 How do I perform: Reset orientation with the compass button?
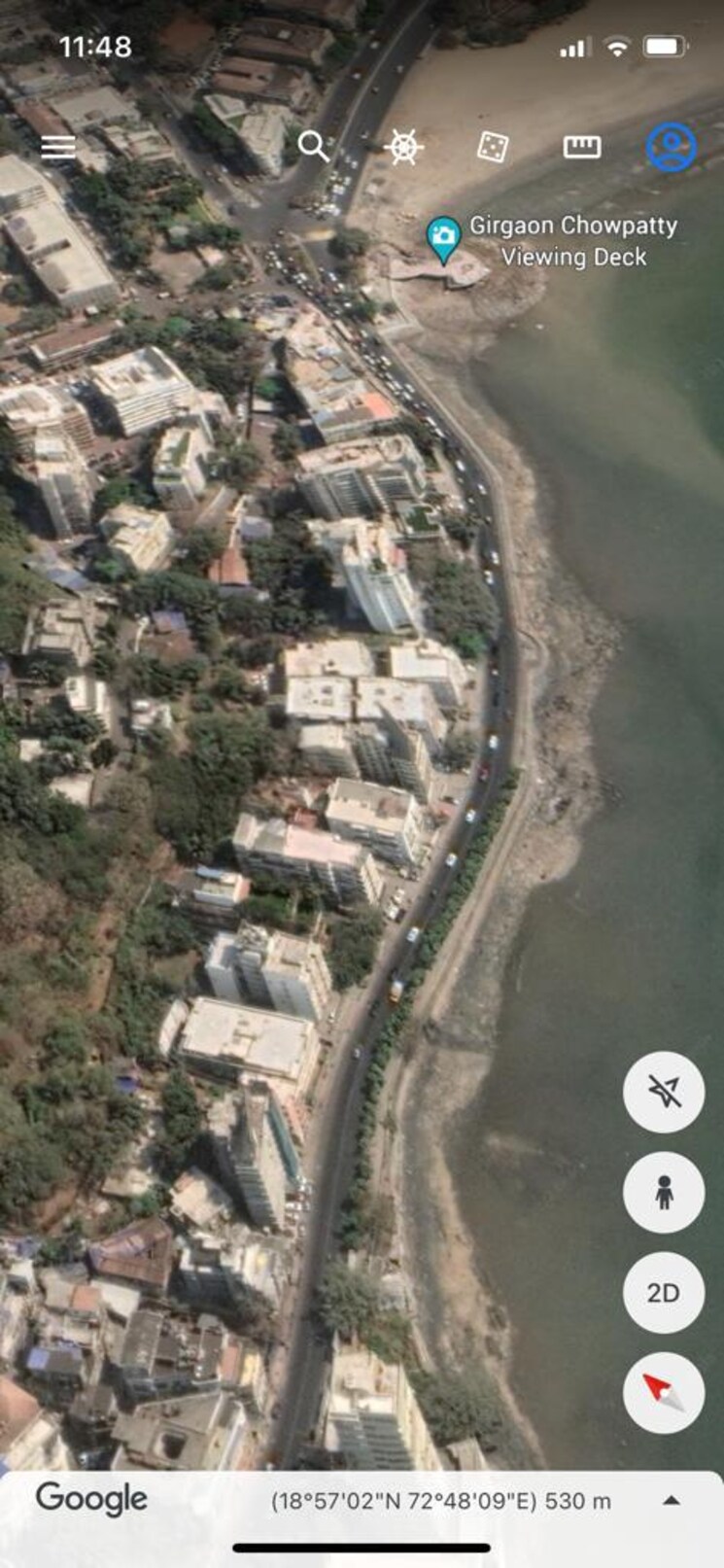(x=664, y=1393)
